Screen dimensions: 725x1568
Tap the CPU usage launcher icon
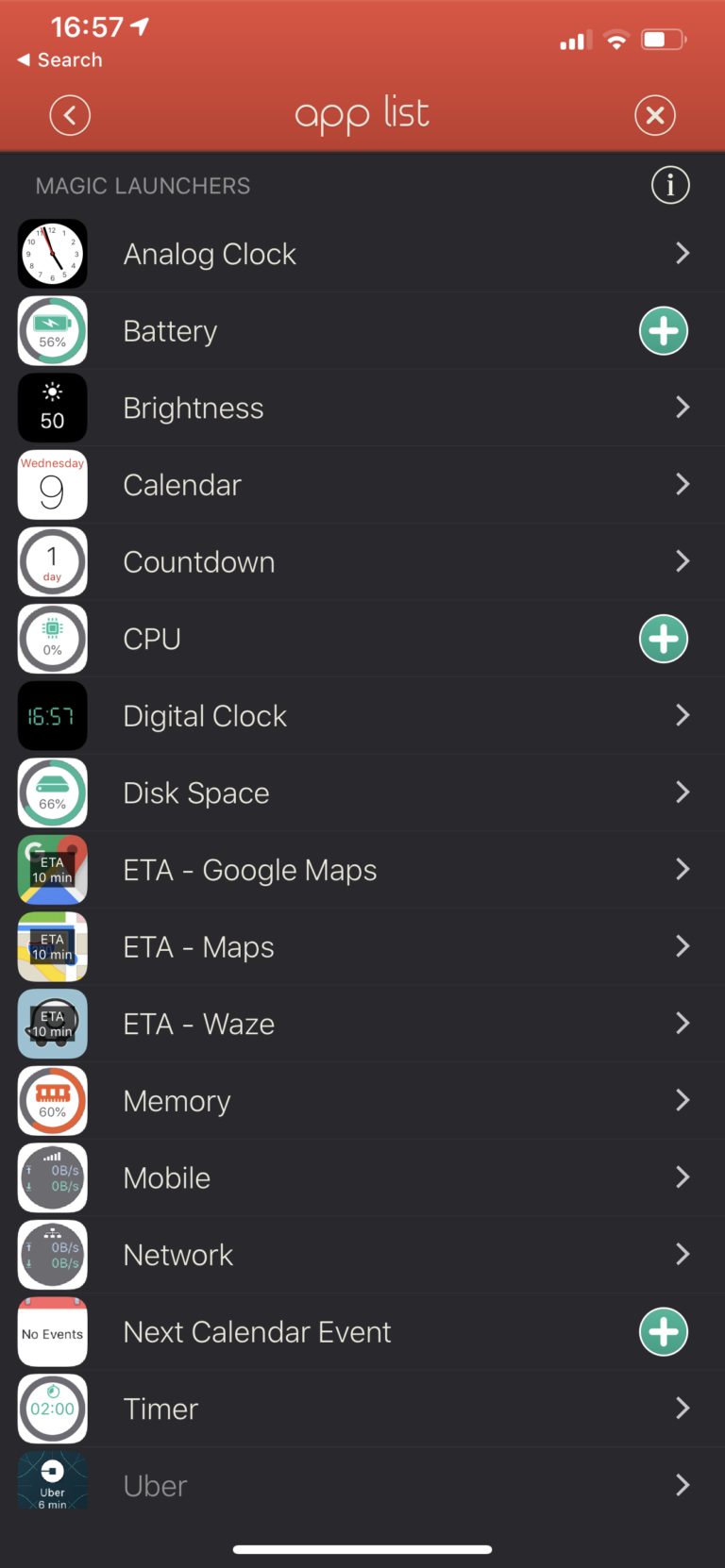tap(52, 639)
